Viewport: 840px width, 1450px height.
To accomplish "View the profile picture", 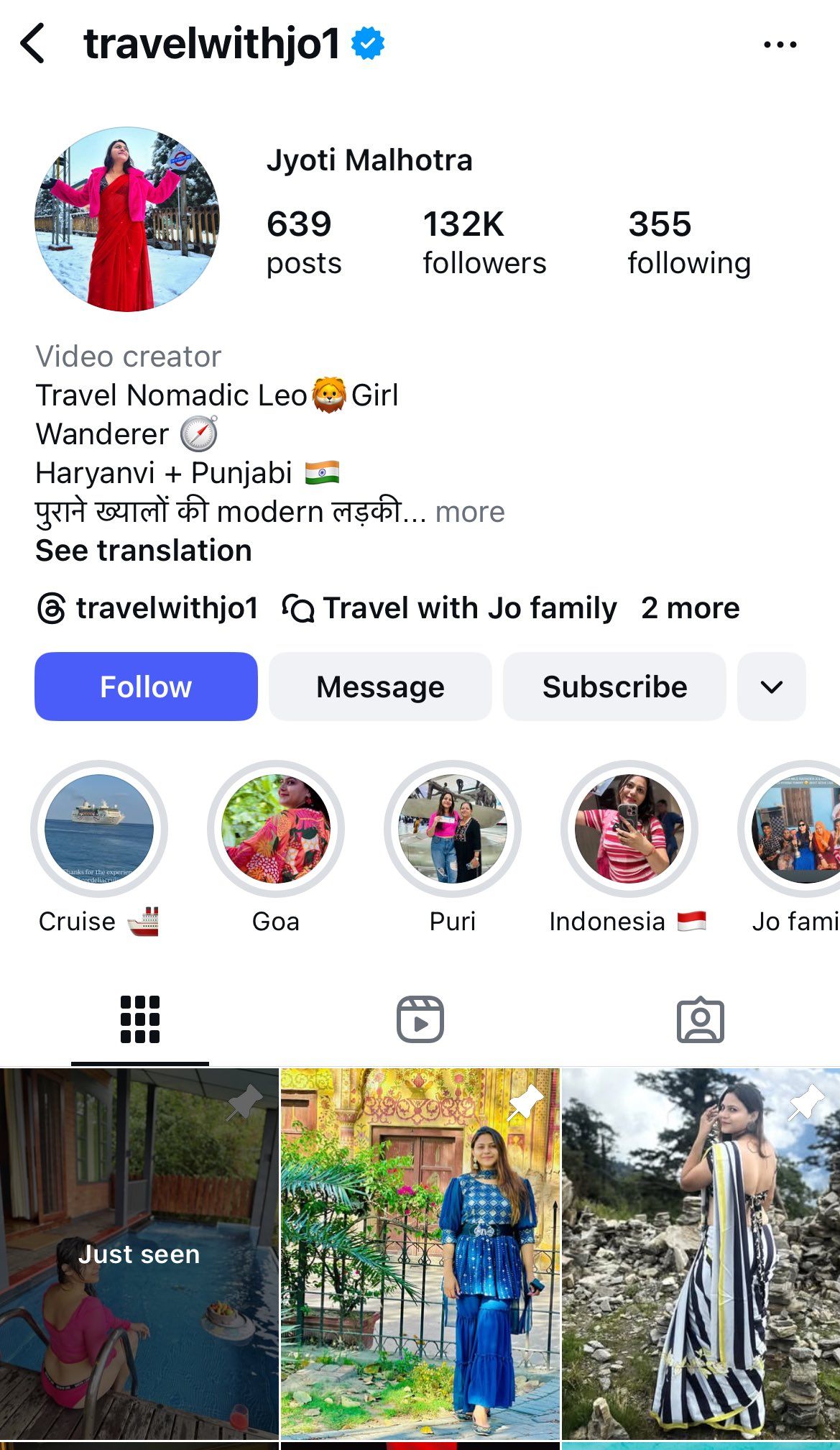I will tap(127, 219).
